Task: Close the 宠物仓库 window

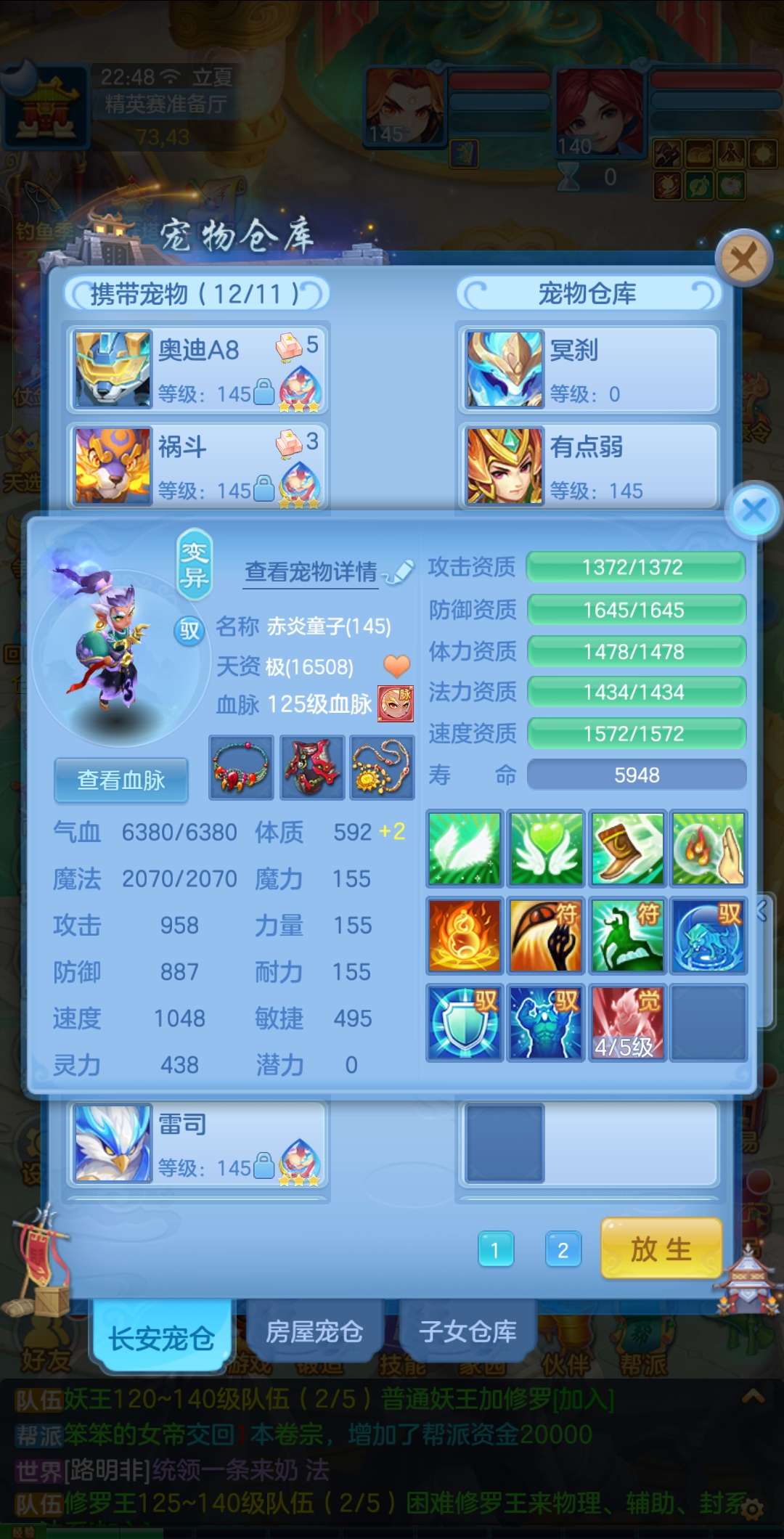Action: click(743, 257)
